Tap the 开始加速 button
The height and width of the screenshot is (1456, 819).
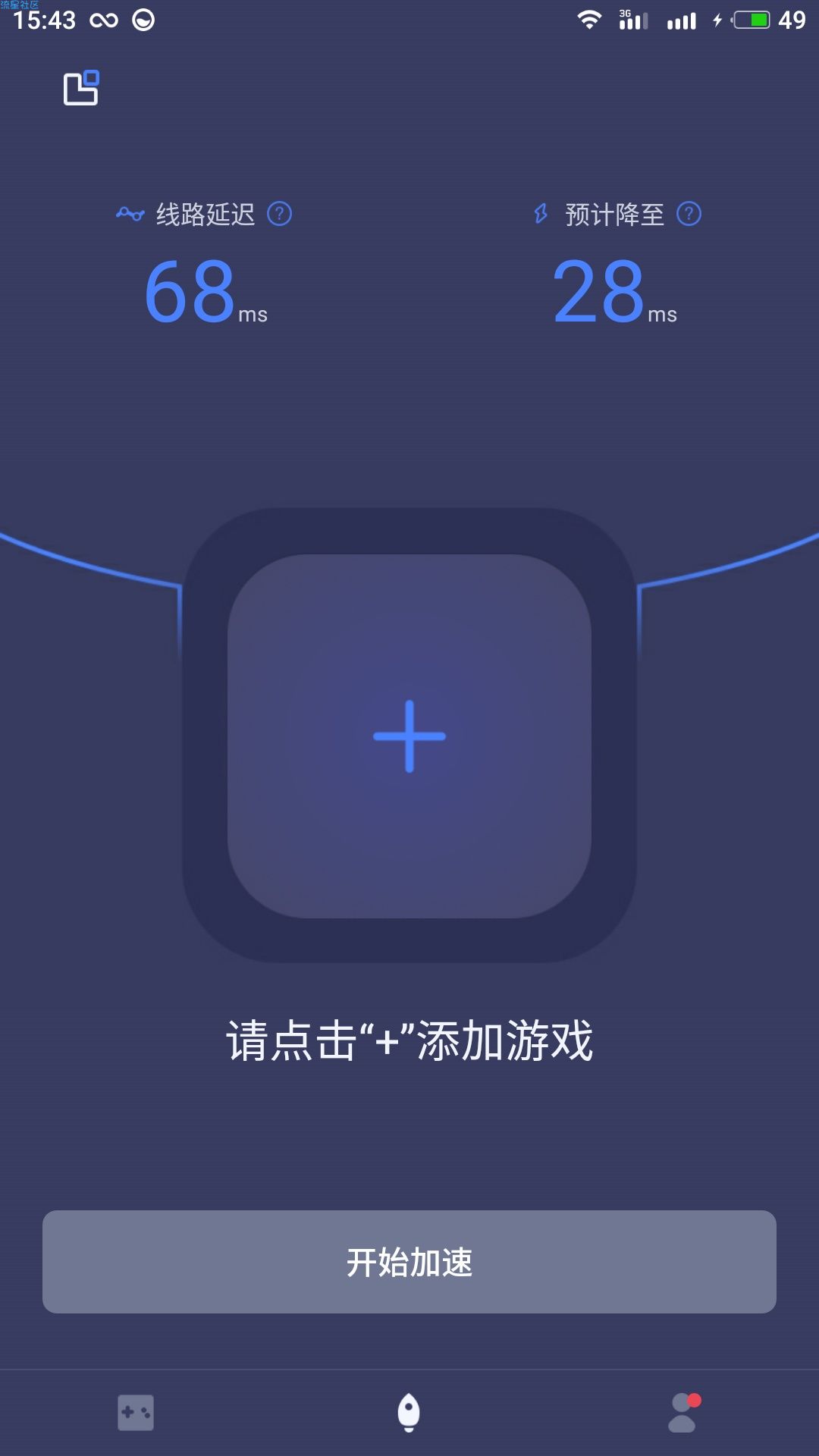tap(409, 1262)
